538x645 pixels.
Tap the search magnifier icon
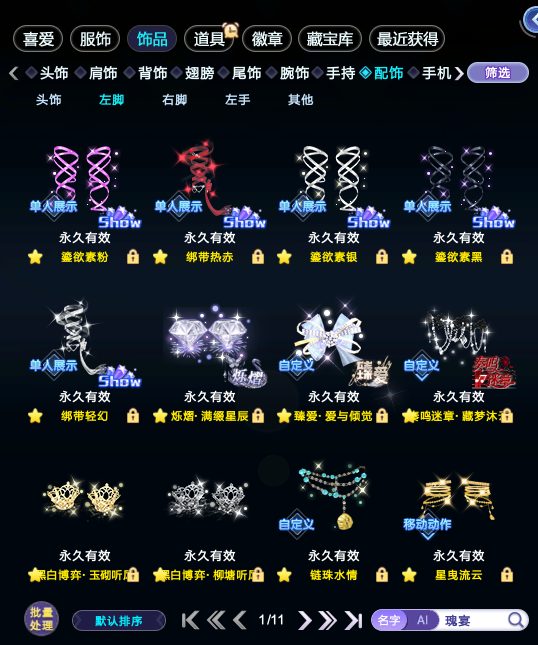pos(515,620)
